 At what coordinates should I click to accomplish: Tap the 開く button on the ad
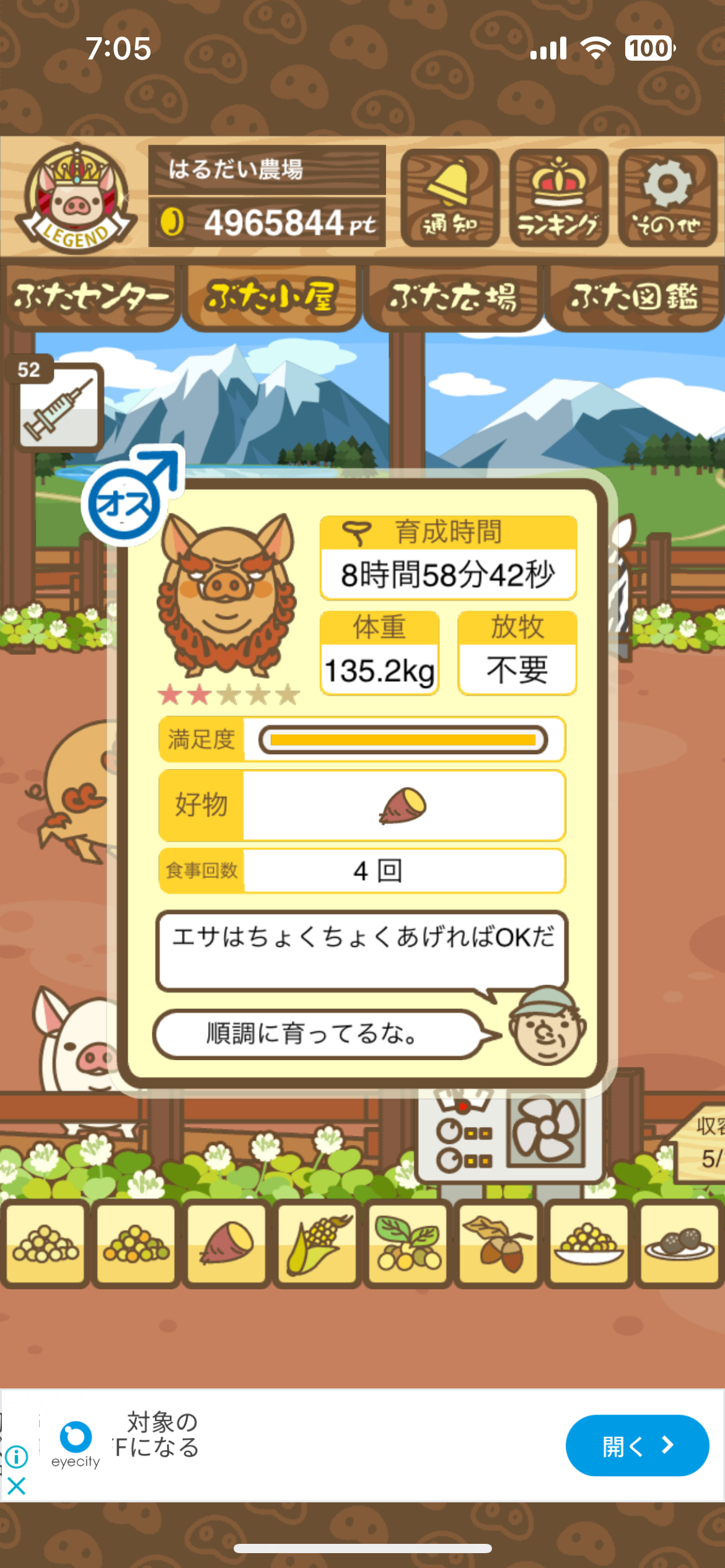636,1446
